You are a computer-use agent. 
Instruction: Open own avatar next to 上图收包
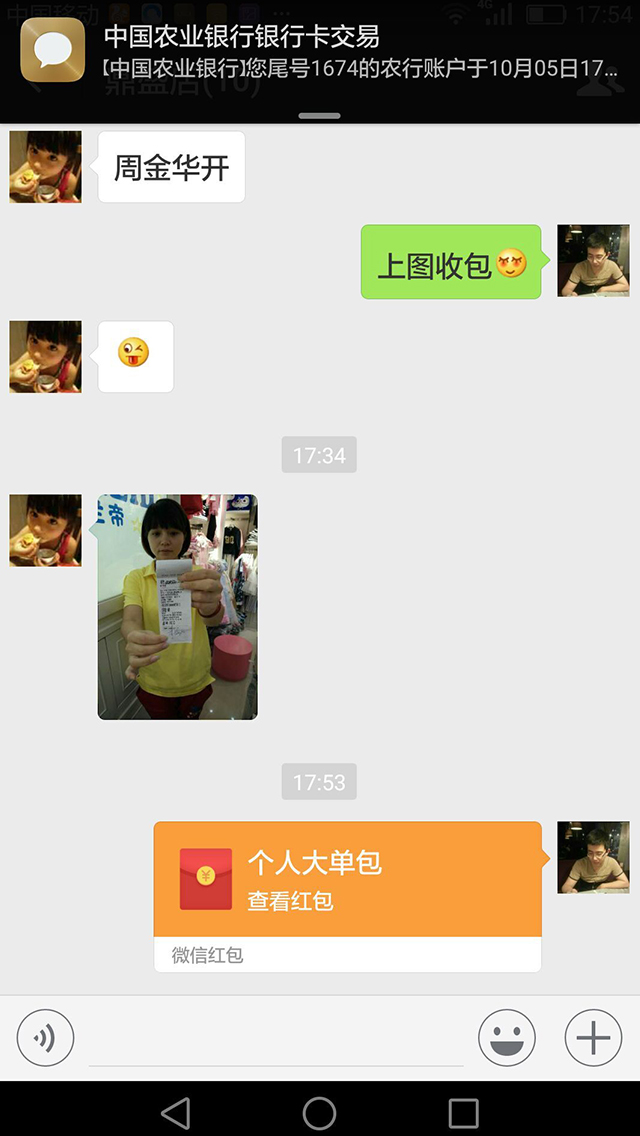(x=593, y=261)
